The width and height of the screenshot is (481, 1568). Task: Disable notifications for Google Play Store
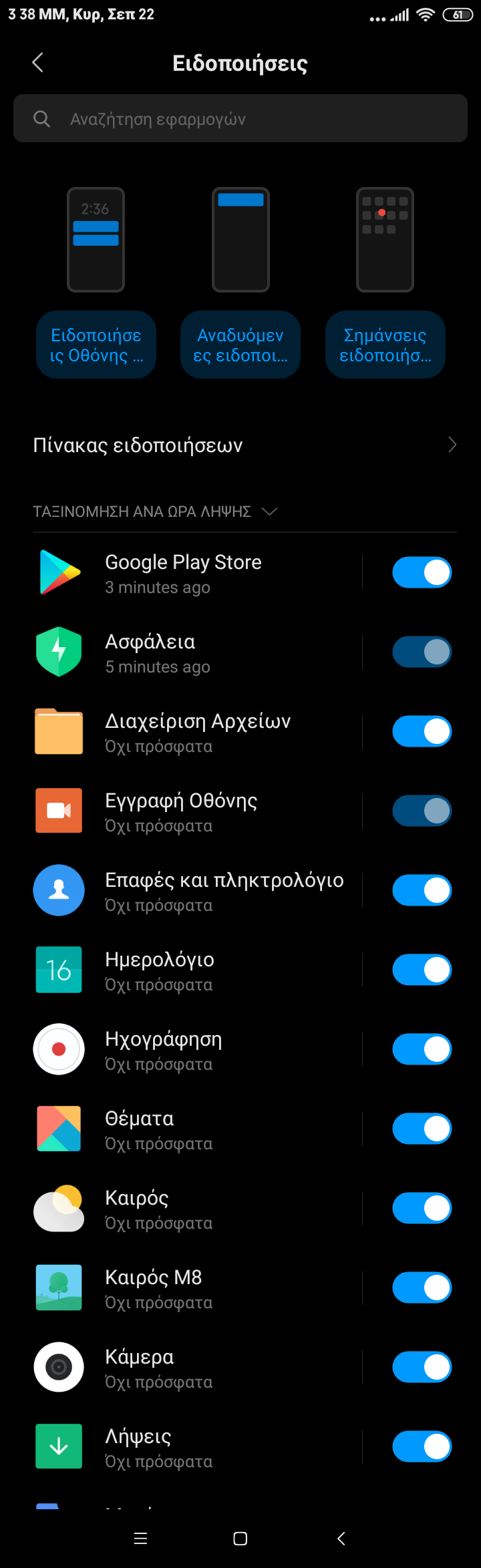click(422, 573)
